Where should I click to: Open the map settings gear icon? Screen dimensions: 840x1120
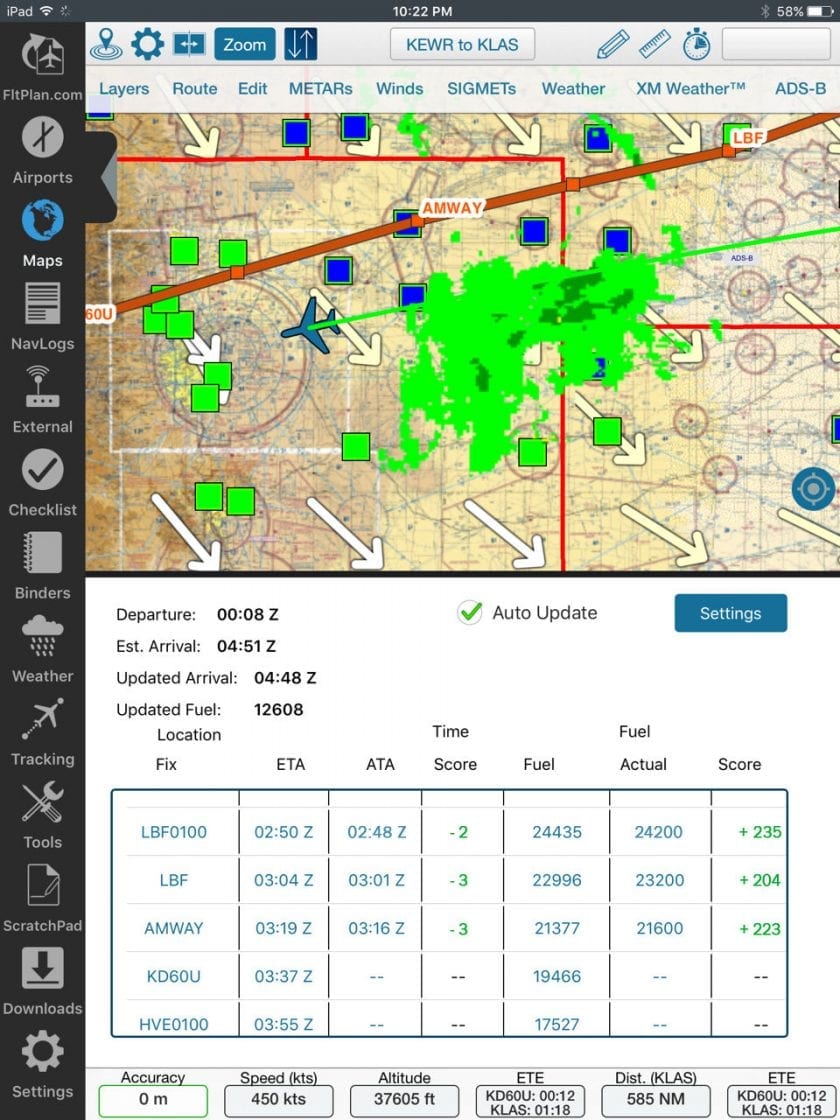147,44
